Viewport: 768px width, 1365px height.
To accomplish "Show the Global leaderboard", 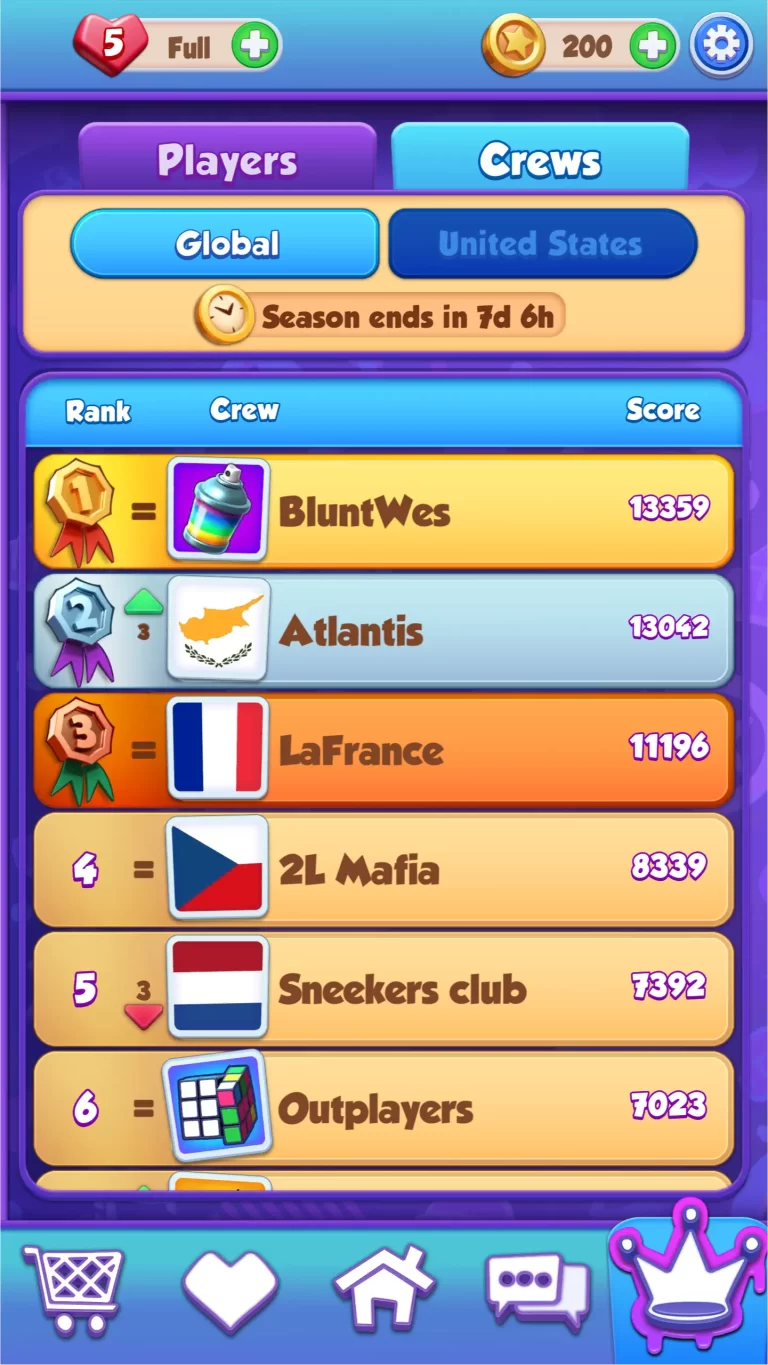I will (x=226, y=243).
